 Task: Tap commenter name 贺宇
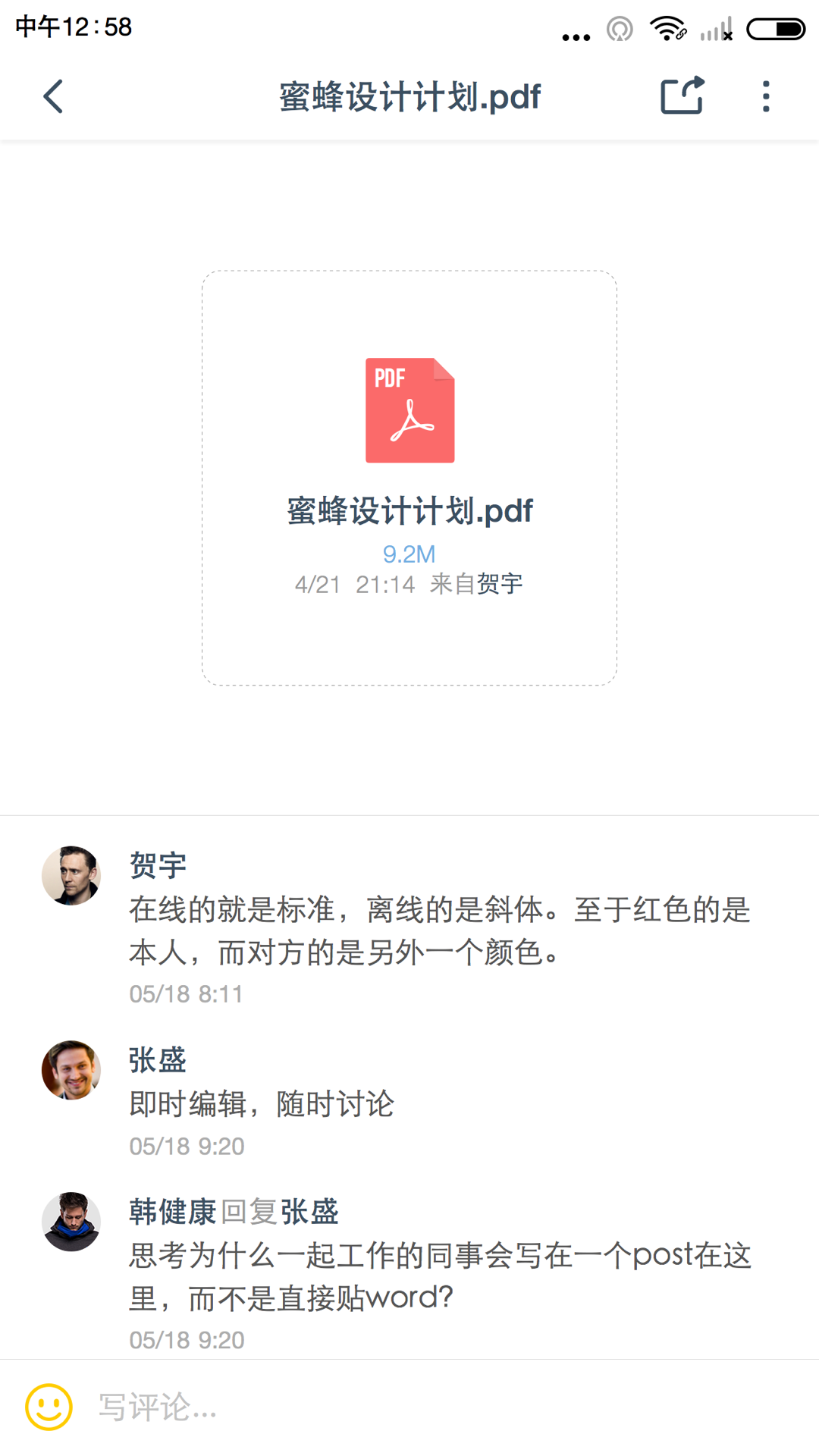(155, 864)
